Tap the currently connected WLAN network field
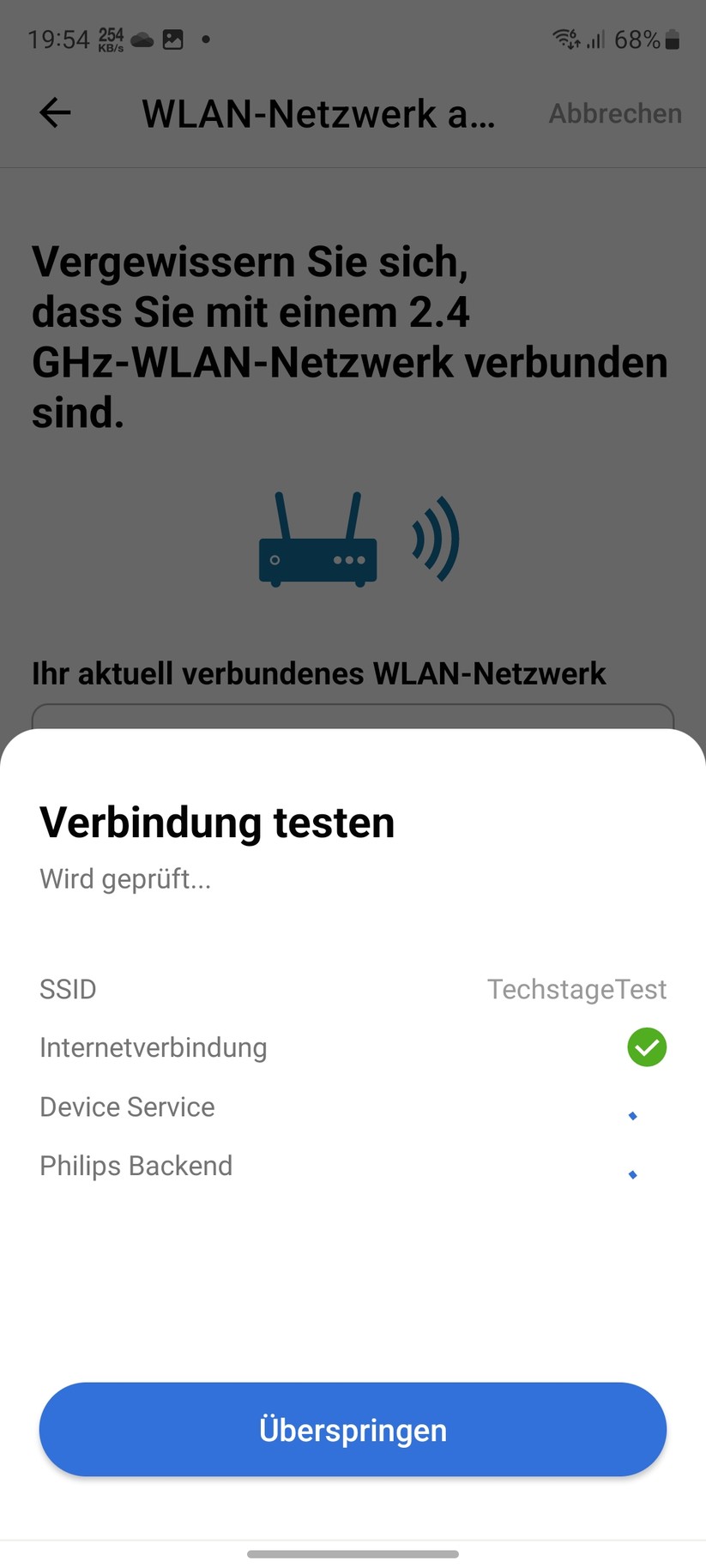706x1568 pixels. pyautogui.click(x=353, y=721)
